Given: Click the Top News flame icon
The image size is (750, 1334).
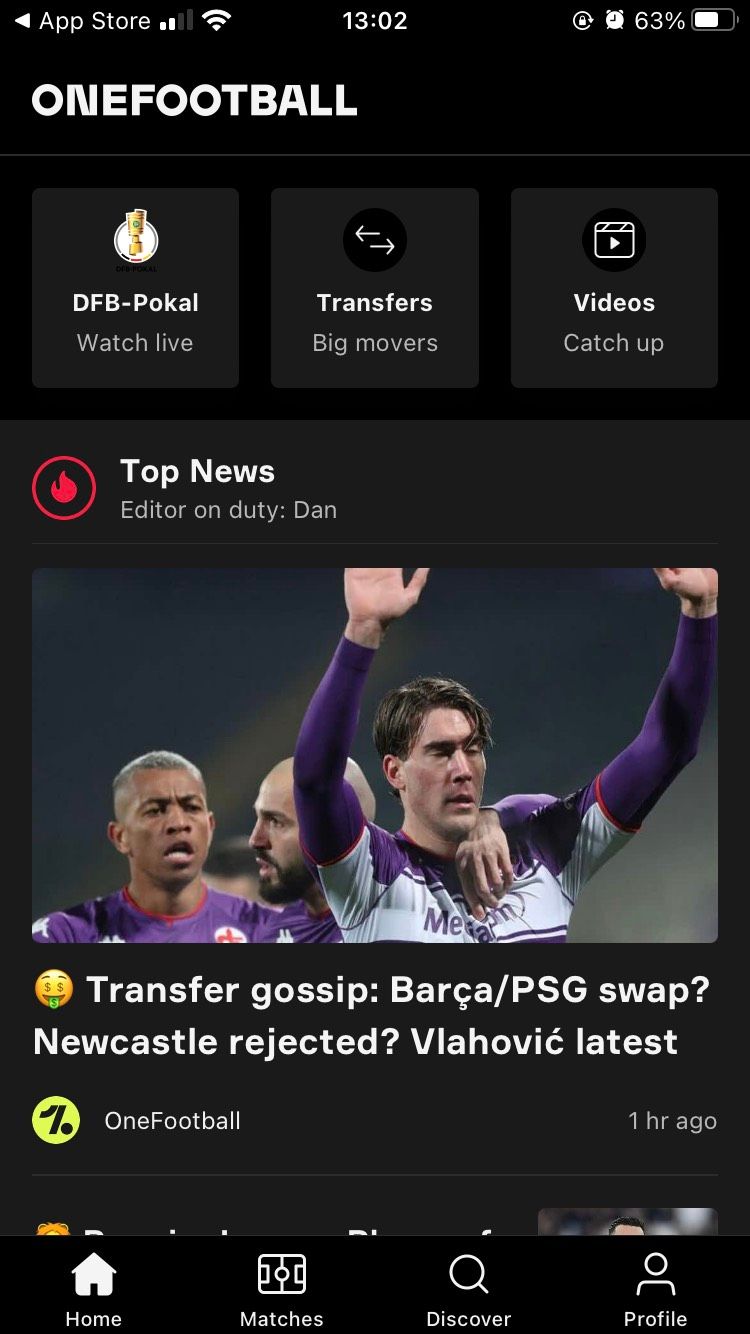Looking at the screenshot, I should click(64, 488).
